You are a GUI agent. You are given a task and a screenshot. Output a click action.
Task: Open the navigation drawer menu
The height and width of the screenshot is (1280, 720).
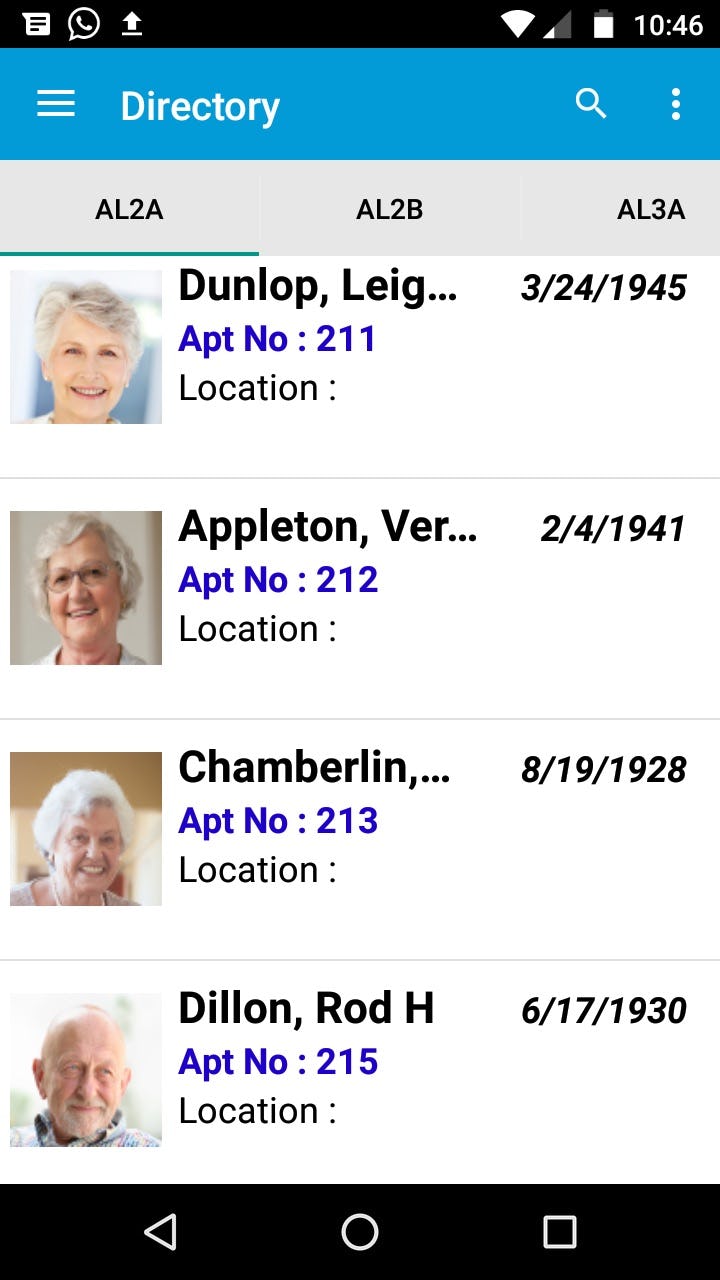pyautogui.click(x=56, y=104)
